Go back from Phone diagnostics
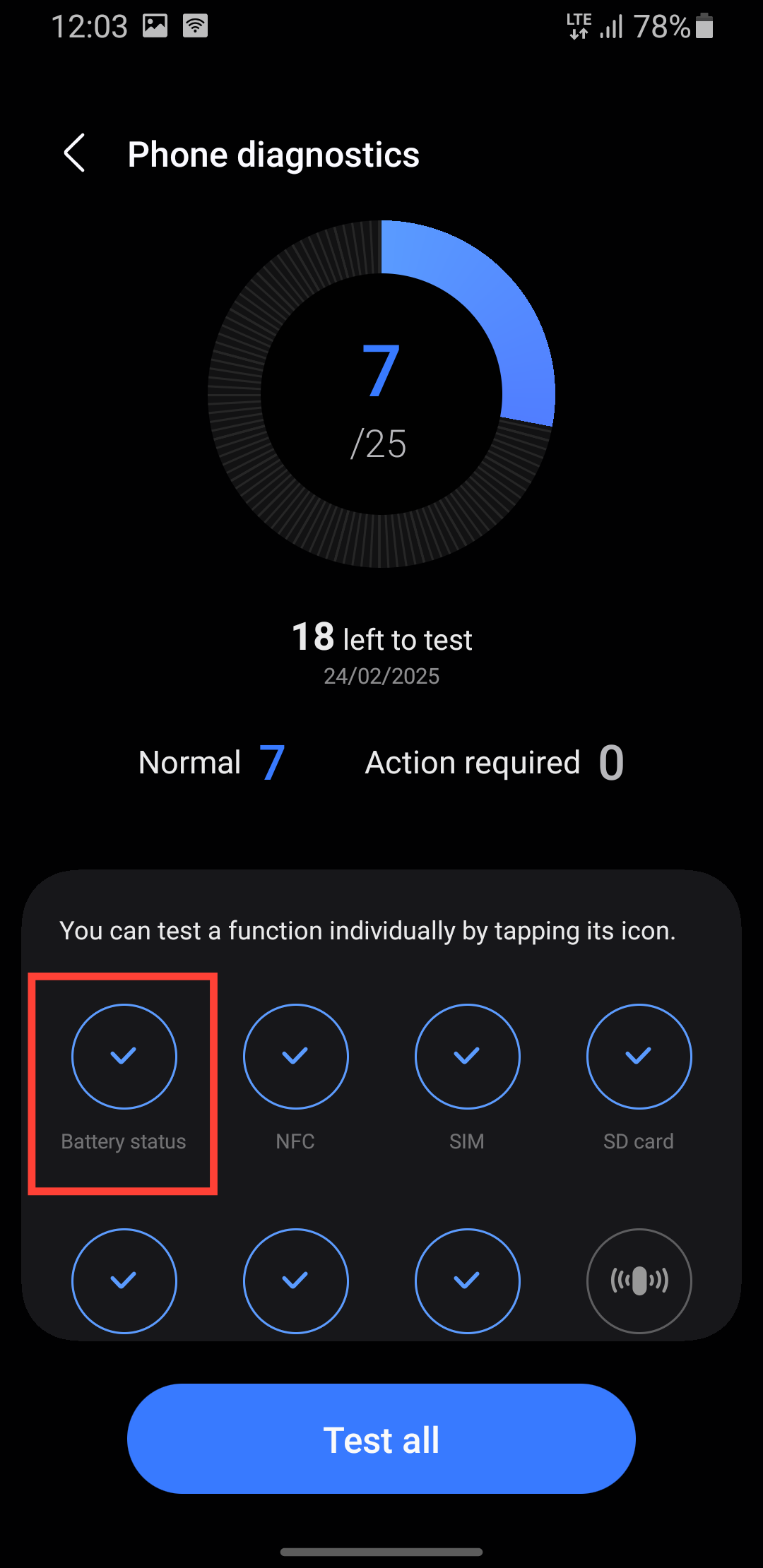The image size is (763, 1568). coord(74,153)
